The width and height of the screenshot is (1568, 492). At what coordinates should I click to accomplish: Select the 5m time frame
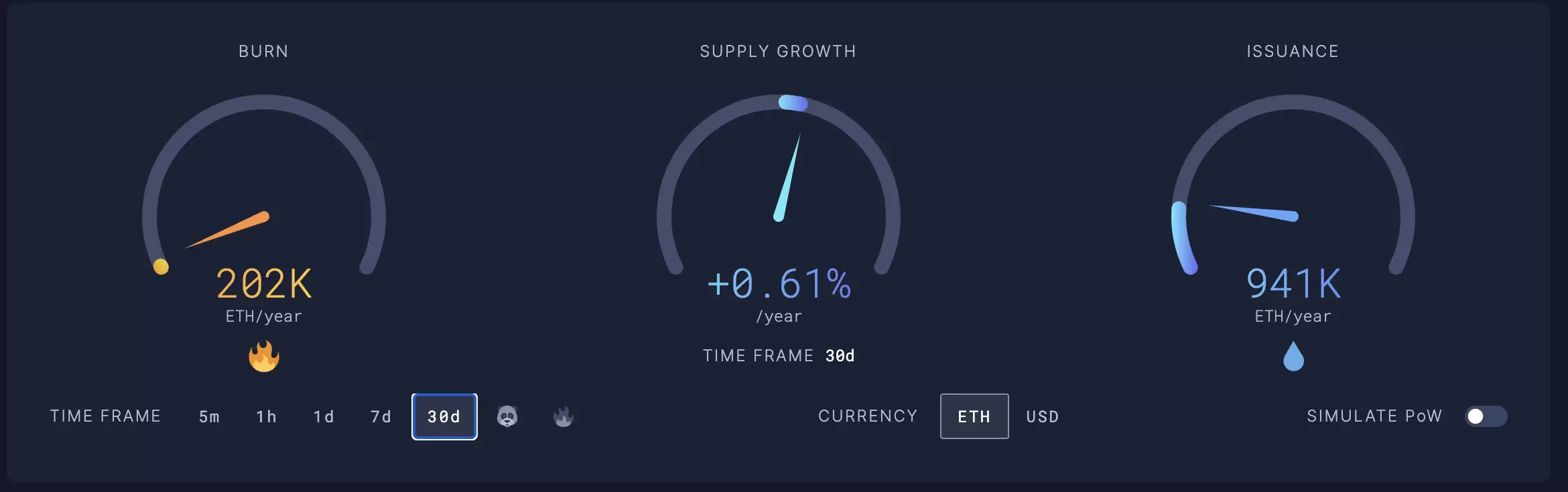(x=209, y=417)
